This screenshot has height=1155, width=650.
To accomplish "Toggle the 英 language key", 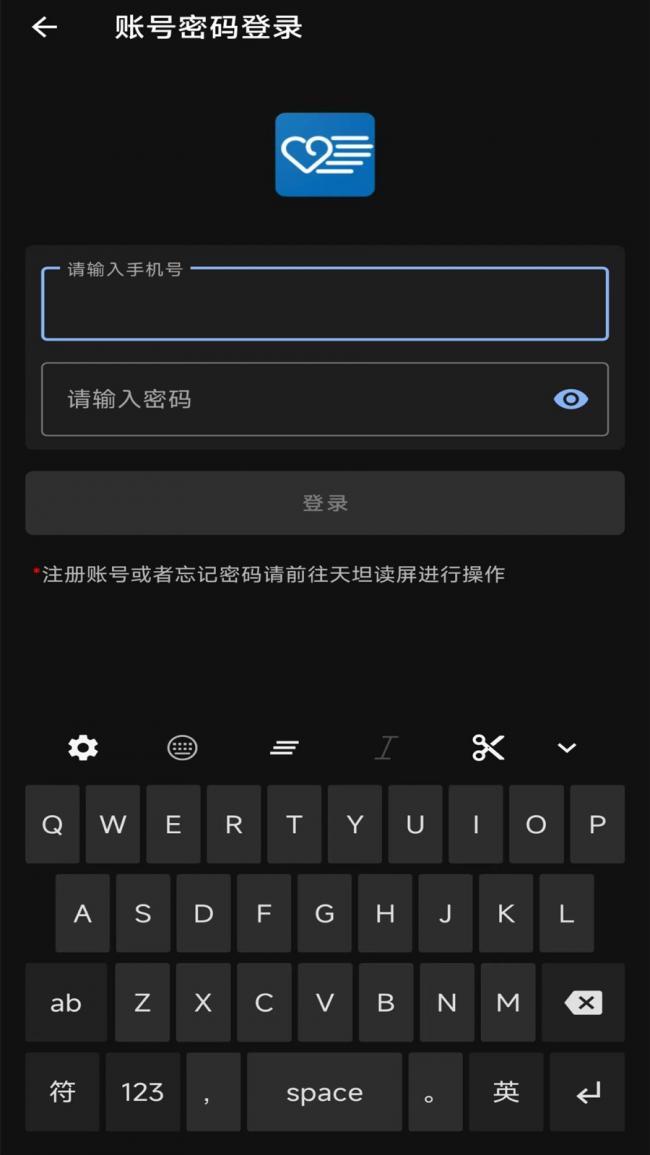I will (506, 1092).
